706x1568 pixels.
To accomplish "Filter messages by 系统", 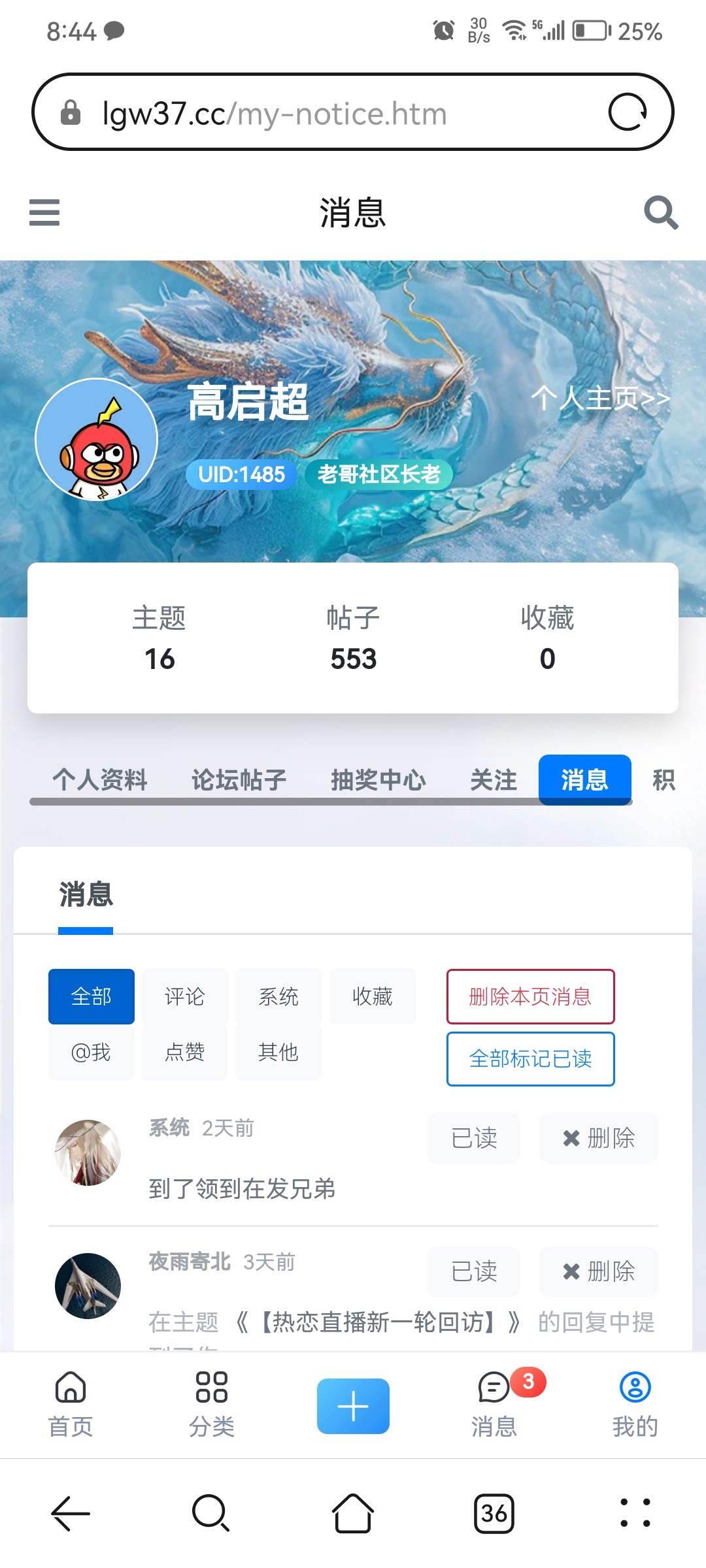I will pyautogui.click(x=278, y=996).
